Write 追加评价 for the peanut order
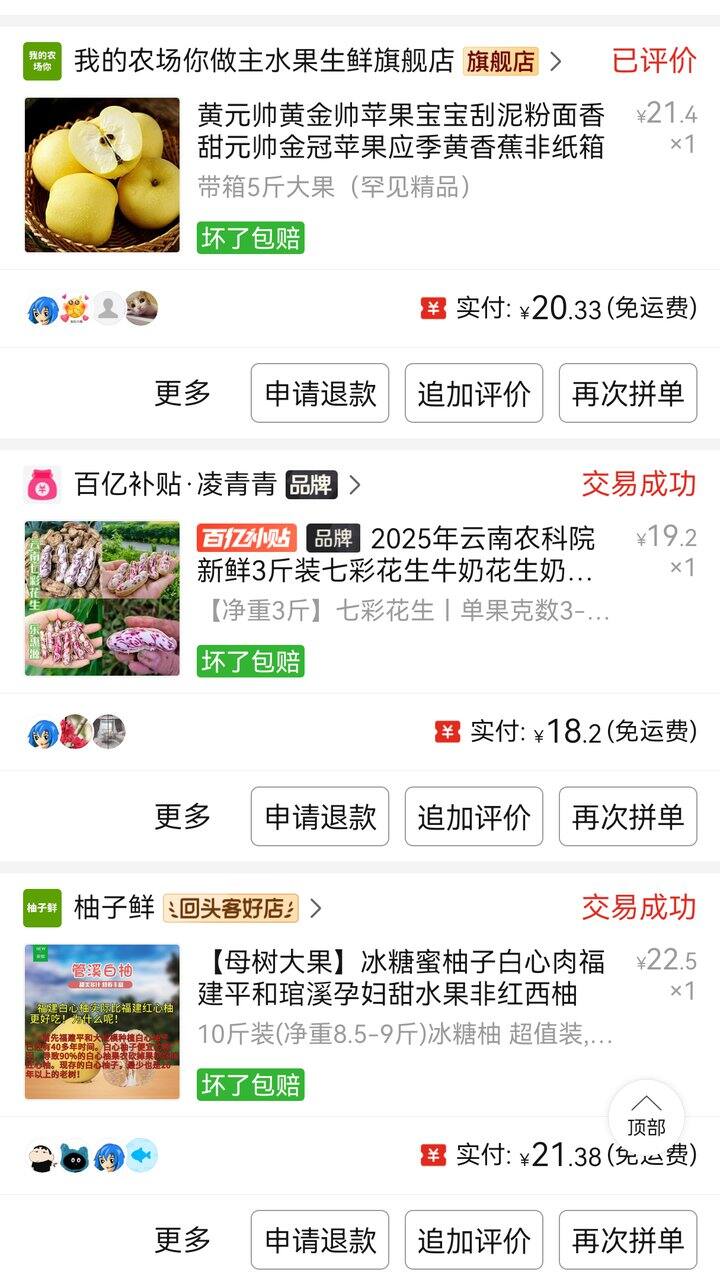Screen dimensions: 720x1278 pyautogui.click(x=474, y=816)
